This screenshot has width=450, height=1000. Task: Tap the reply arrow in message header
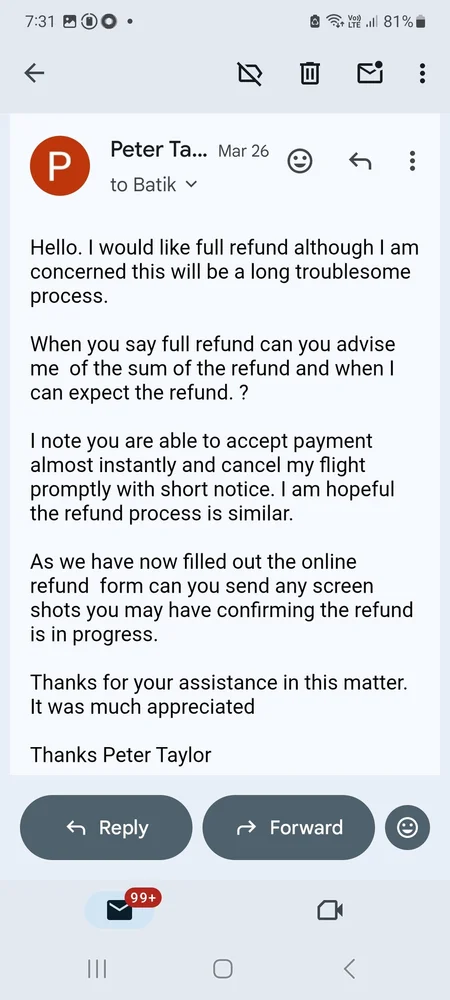360,161
